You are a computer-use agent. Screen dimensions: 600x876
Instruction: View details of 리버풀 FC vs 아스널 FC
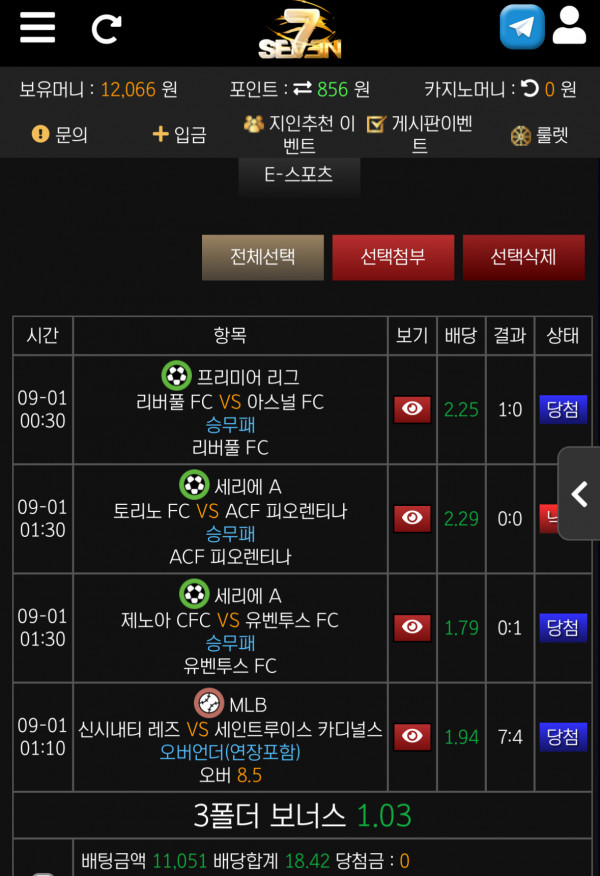tap(412, 409)
